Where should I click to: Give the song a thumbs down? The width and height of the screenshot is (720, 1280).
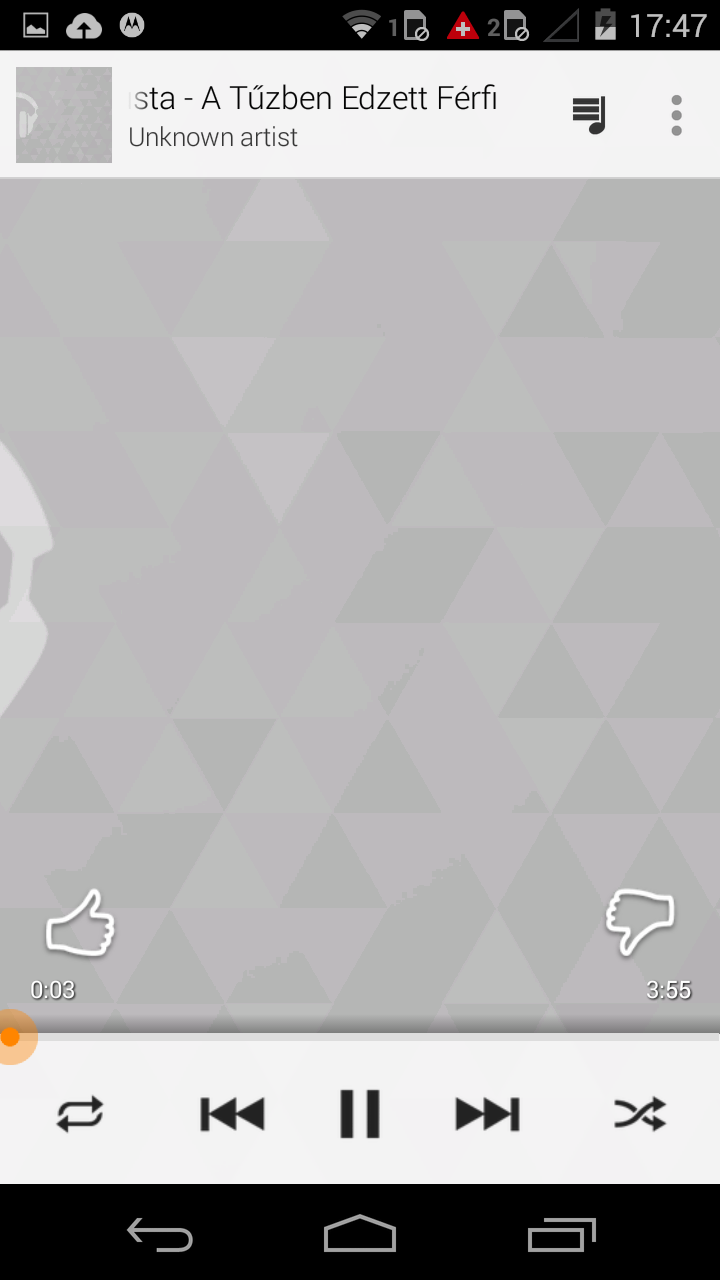click(641, 921)
